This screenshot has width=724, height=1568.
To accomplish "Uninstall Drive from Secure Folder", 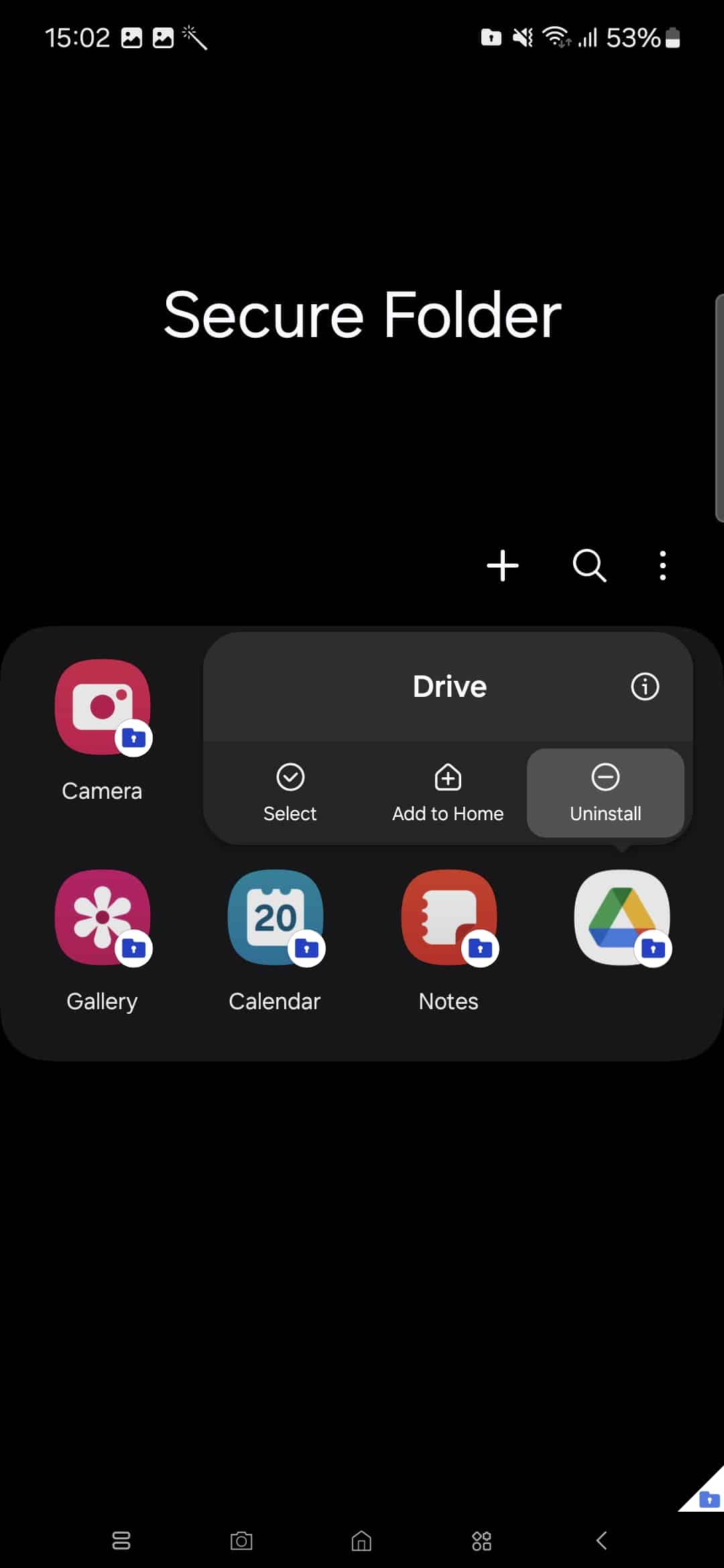I will pos(605,793).
